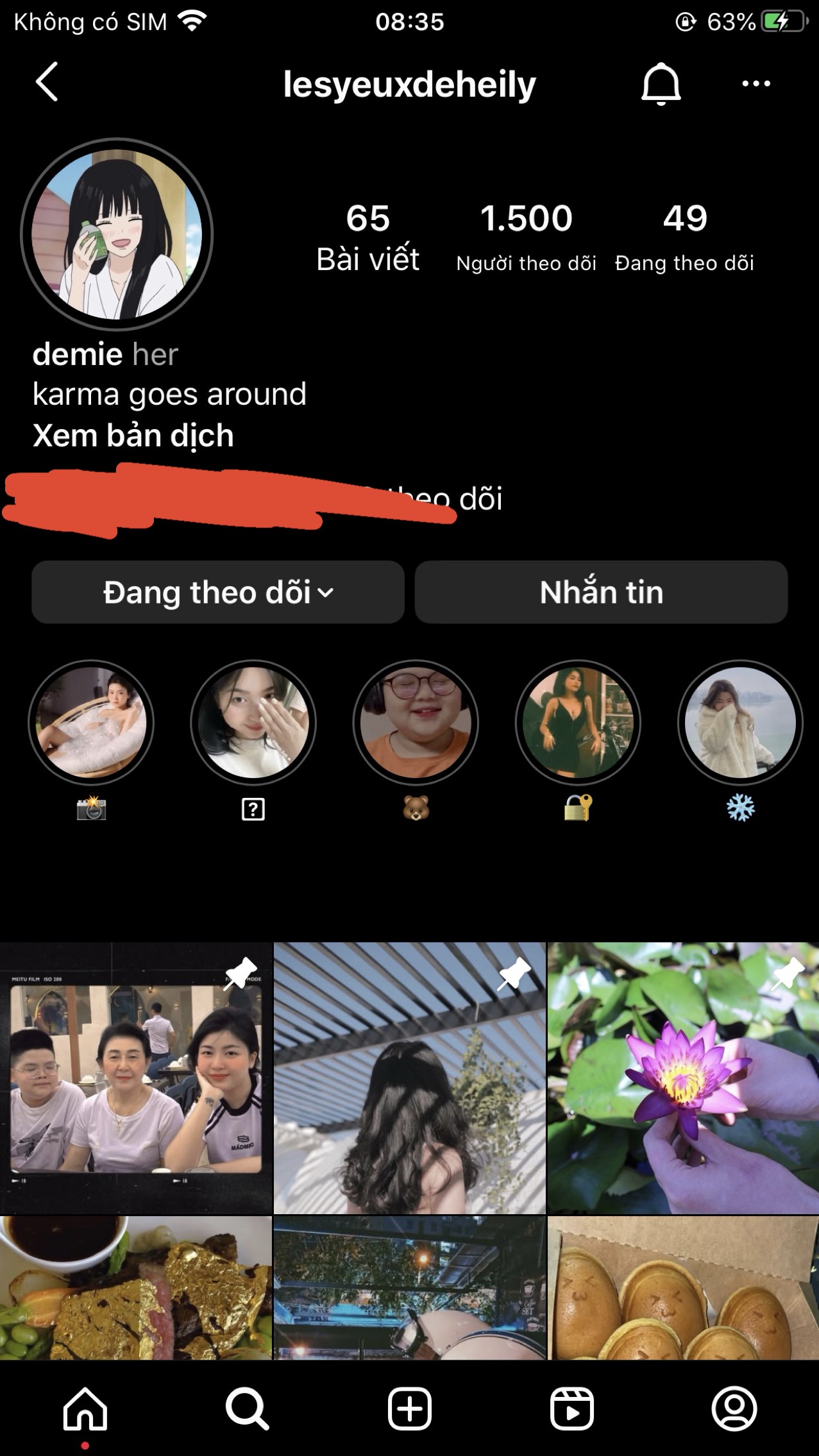Open the bear emoji story highlight

click(x=416, y=723)
